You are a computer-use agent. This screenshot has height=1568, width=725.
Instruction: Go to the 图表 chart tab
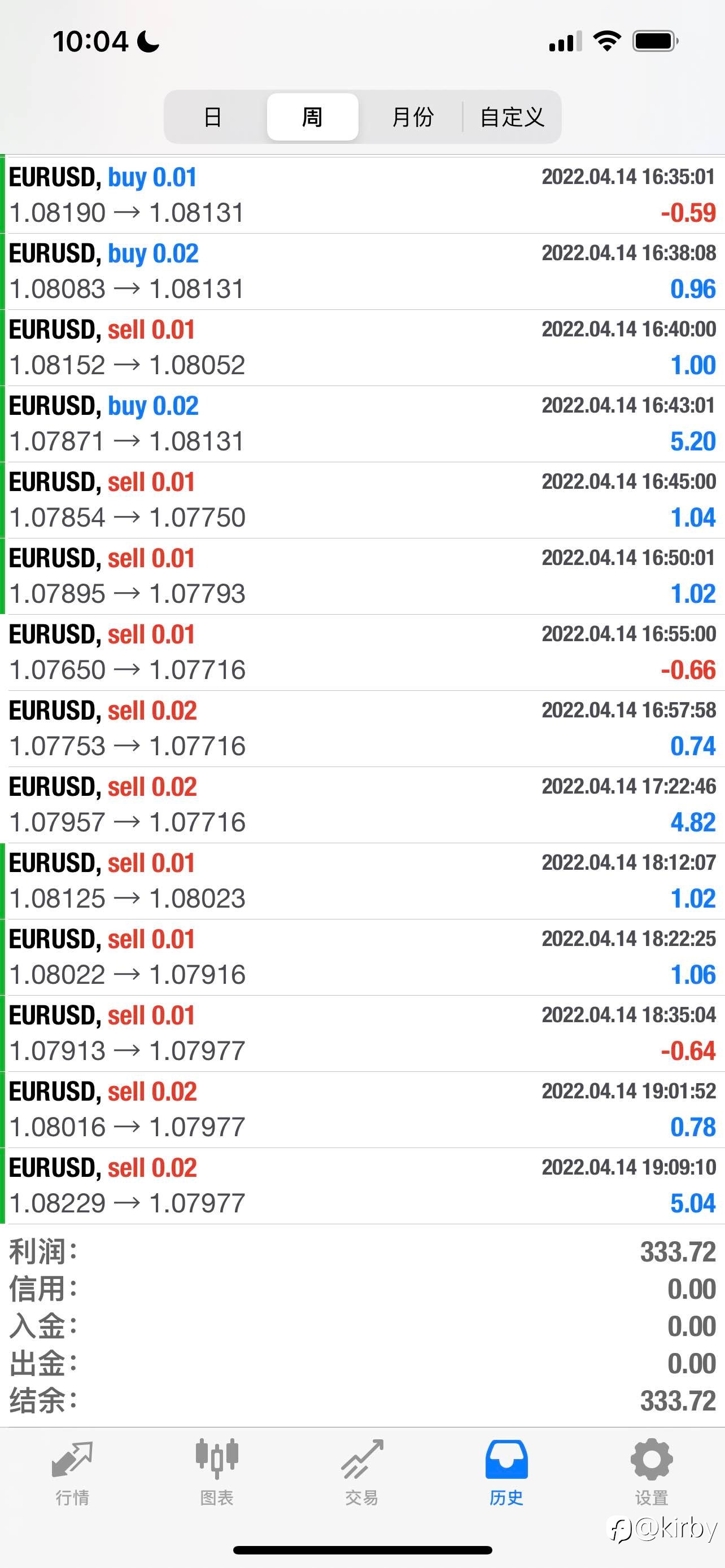pos(217,1473)
